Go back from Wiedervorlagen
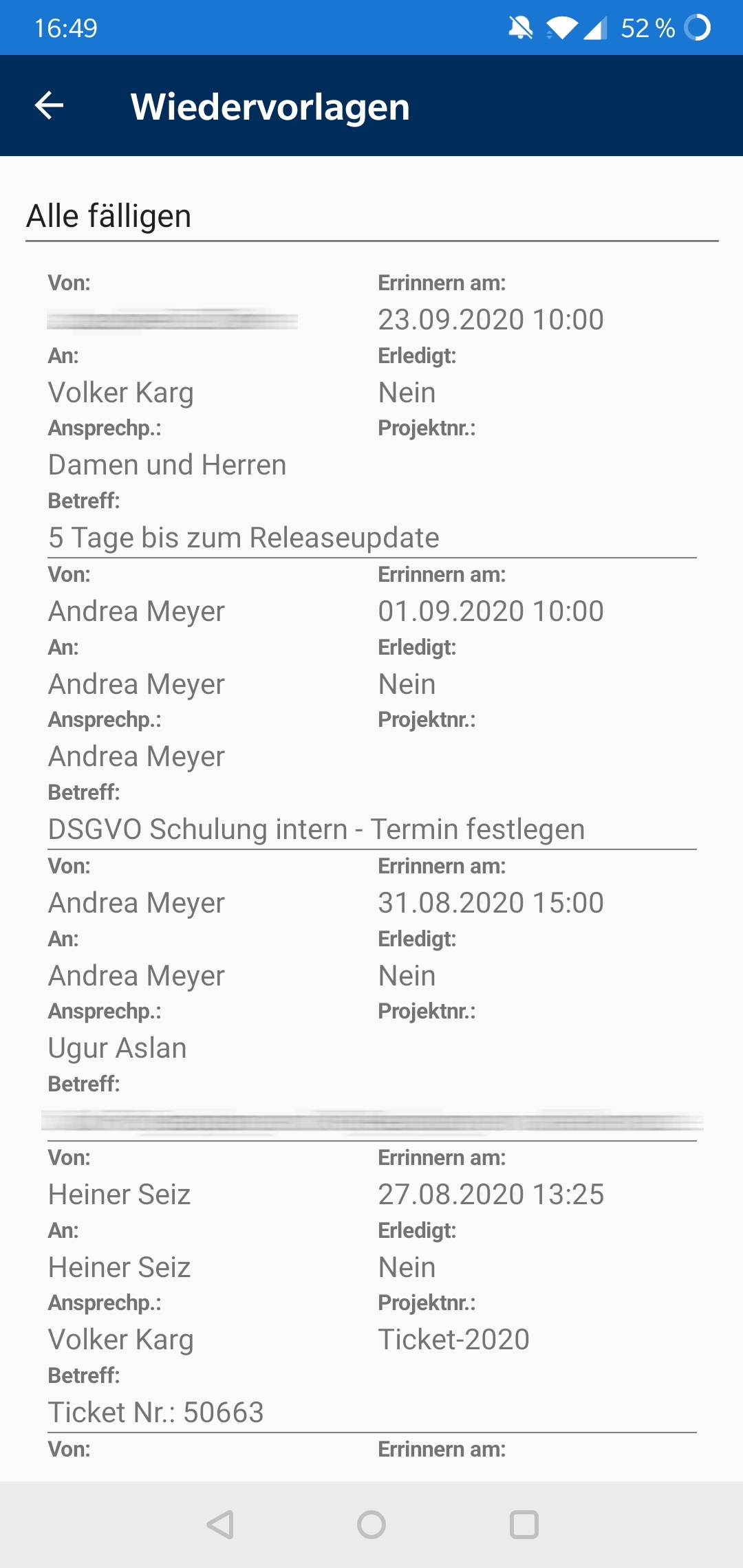Viewport: 743px width, 1568px height. coord(49,106)
